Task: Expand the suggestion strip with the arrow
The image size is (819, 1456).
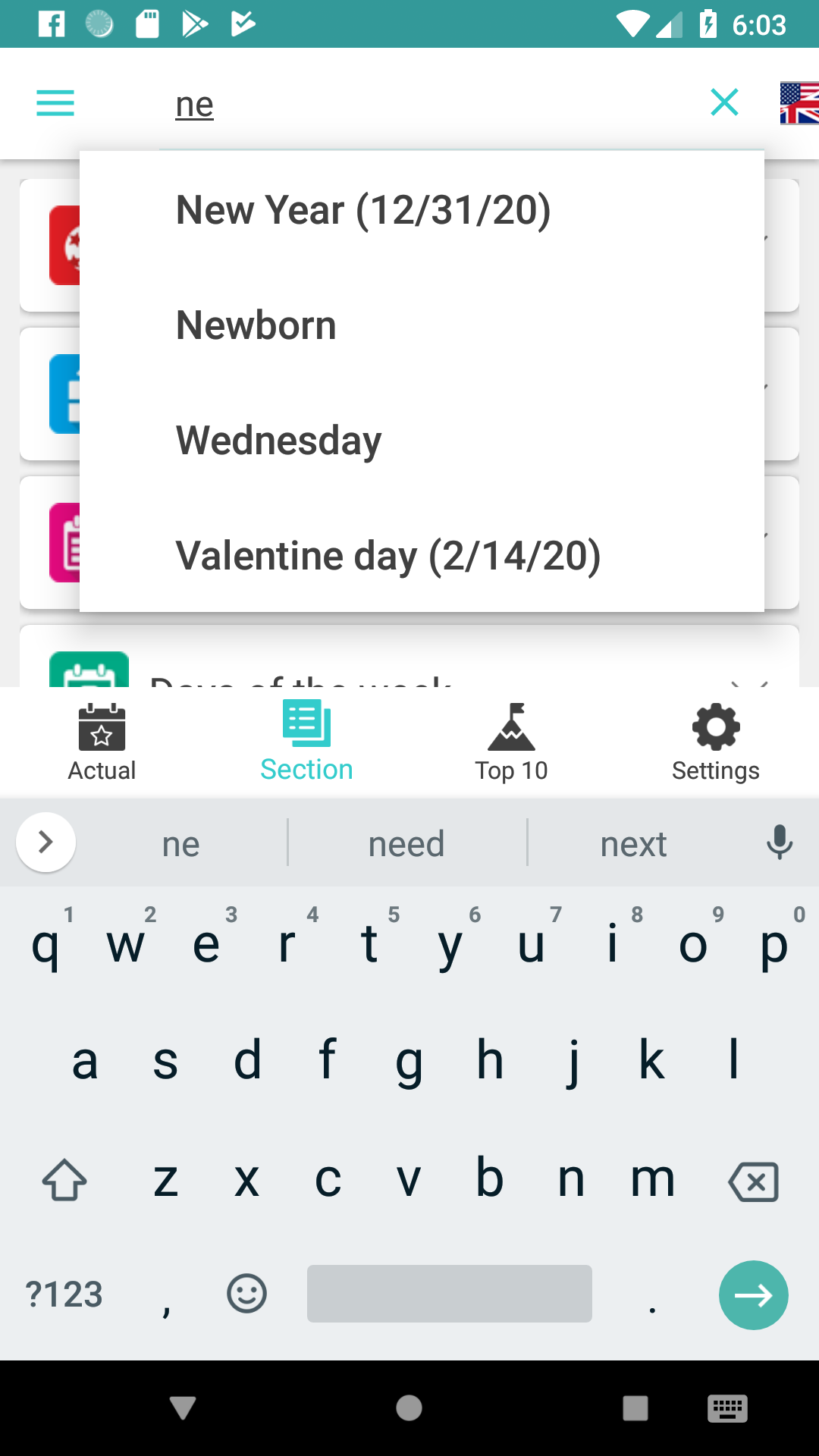Action: pyautogui.click(x=45, y=842)
